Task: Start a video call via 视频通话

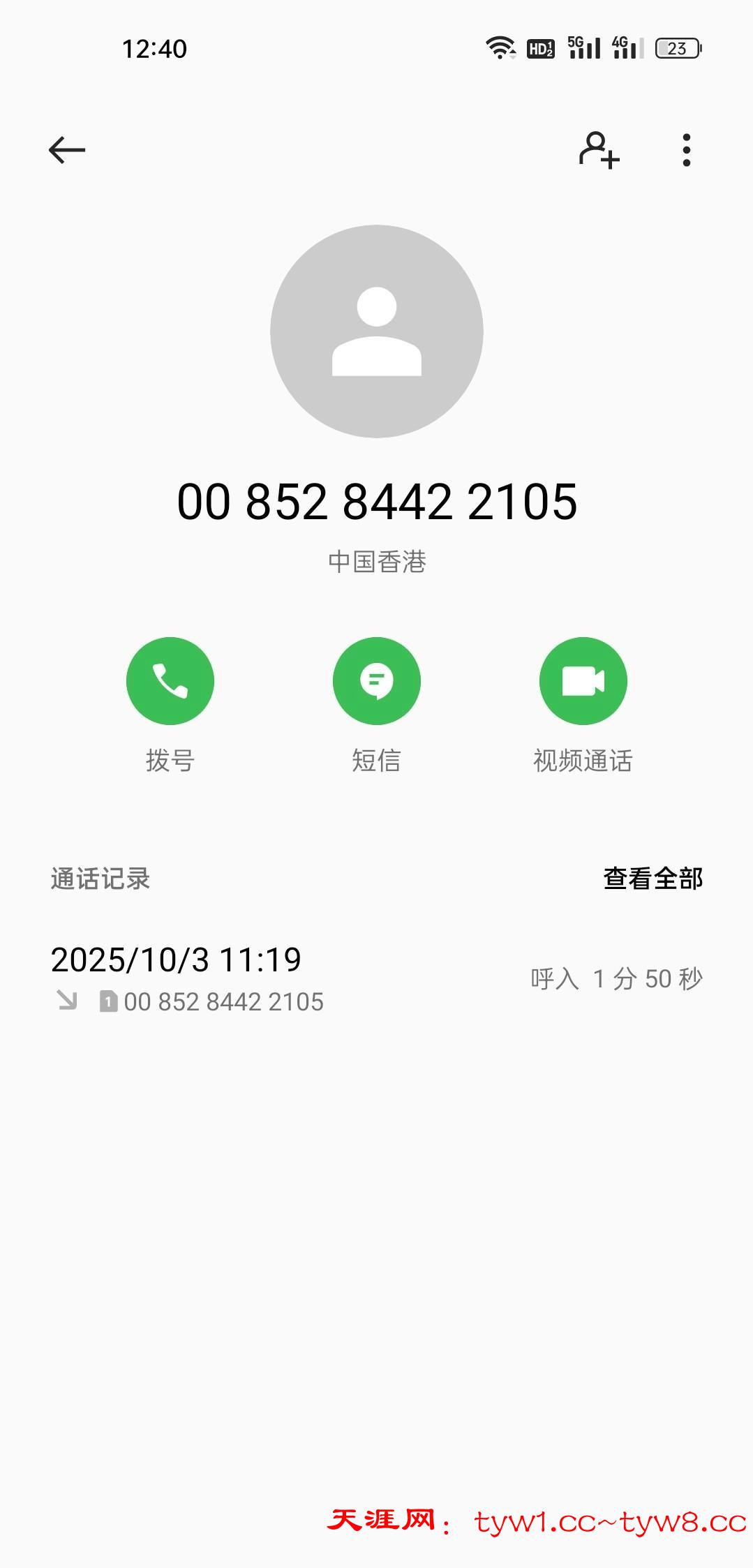Action: tap(583, 681)
